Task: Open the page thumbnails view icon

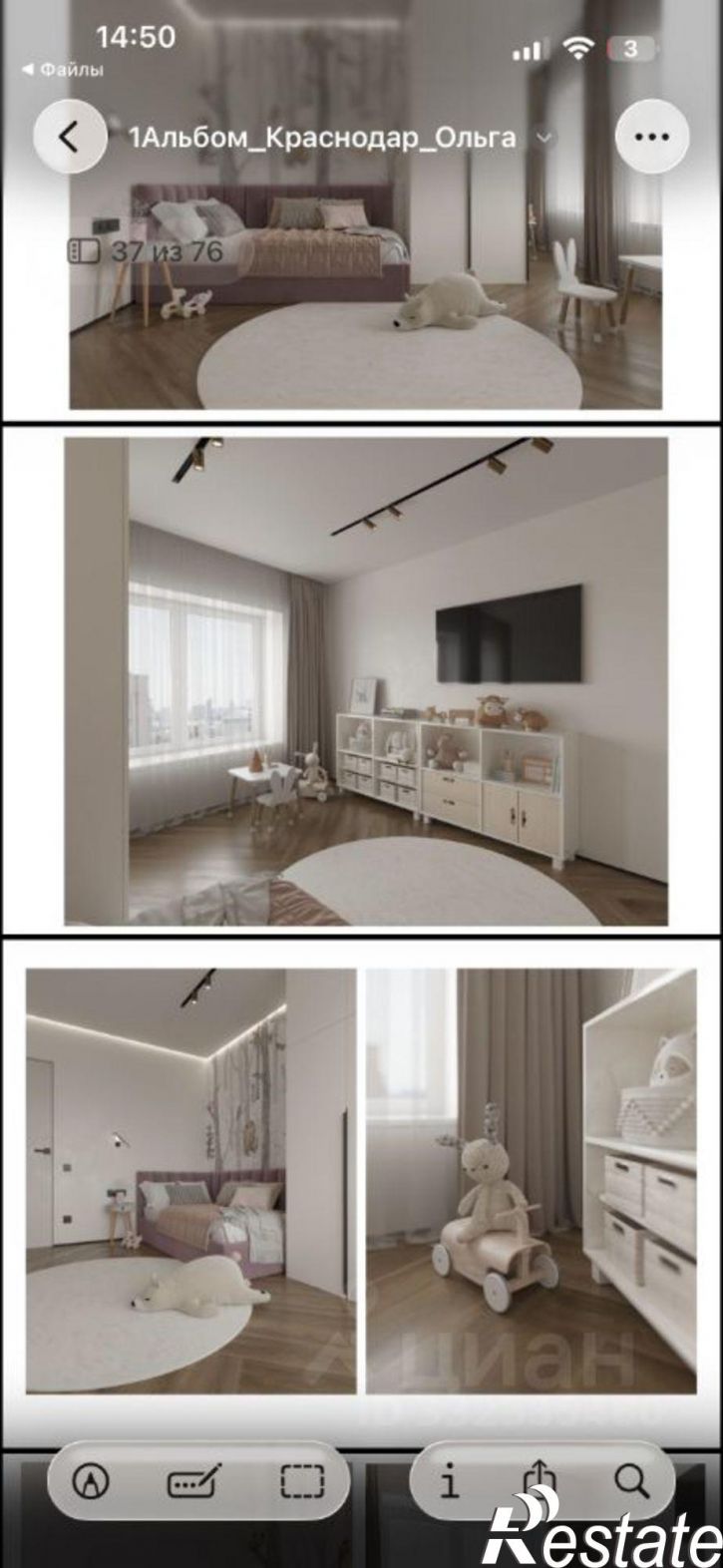Action: click(x=84, y=251)
